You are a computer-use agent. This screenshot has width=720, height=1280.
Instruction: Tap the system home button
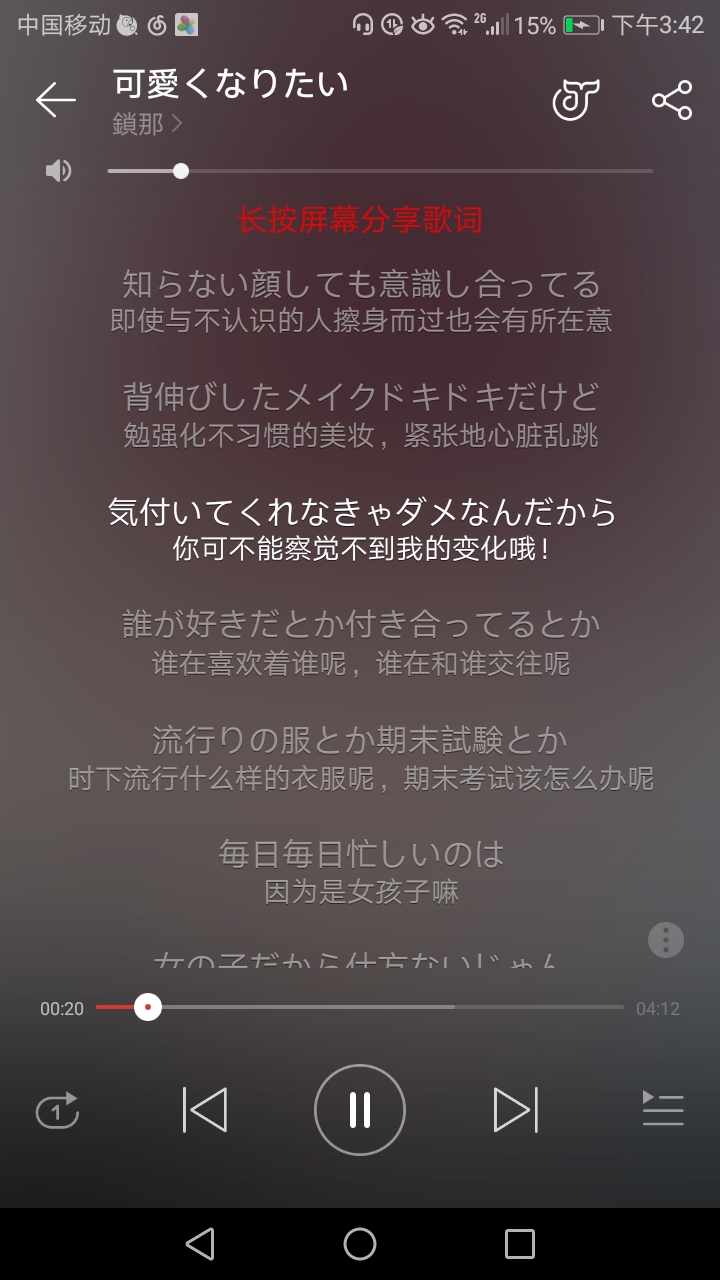(360, 1244)
